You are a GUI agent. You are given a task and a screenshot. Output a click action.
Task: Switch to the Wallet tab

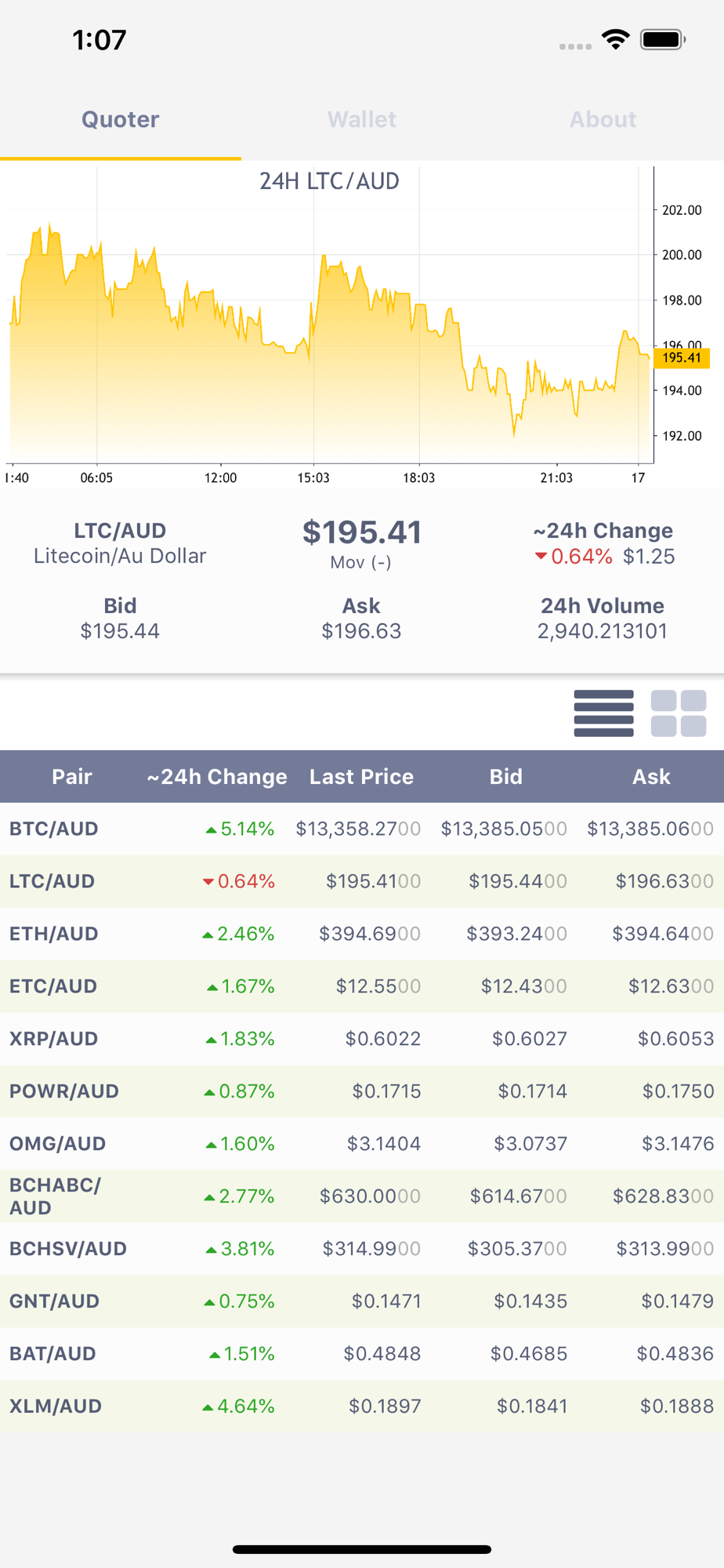click(x=361, y=119)
